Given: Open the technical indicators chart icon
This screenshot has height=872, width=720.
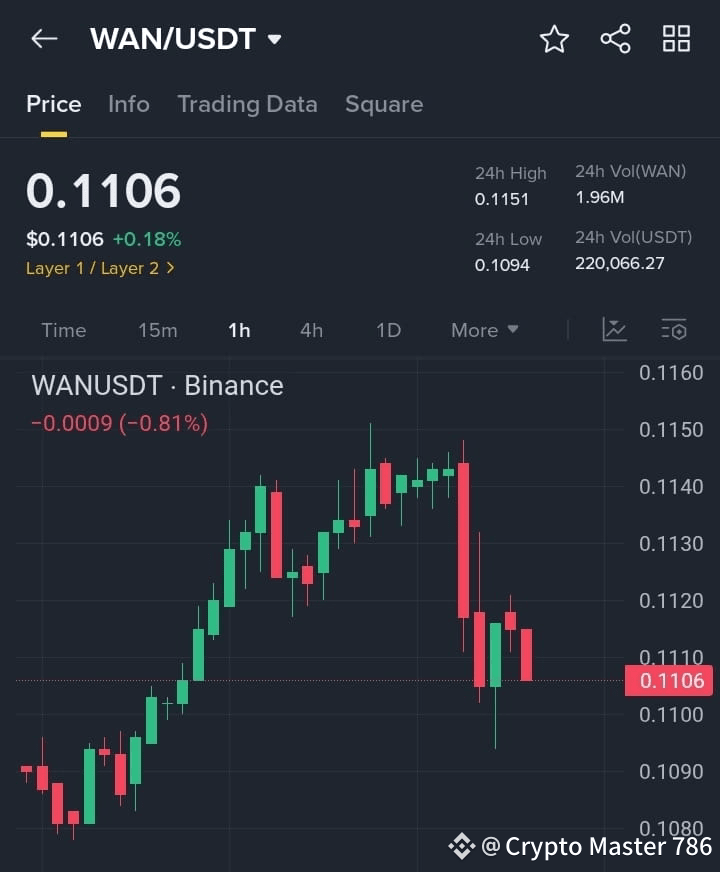Looking at the screenshot, I should coord(614,329).
